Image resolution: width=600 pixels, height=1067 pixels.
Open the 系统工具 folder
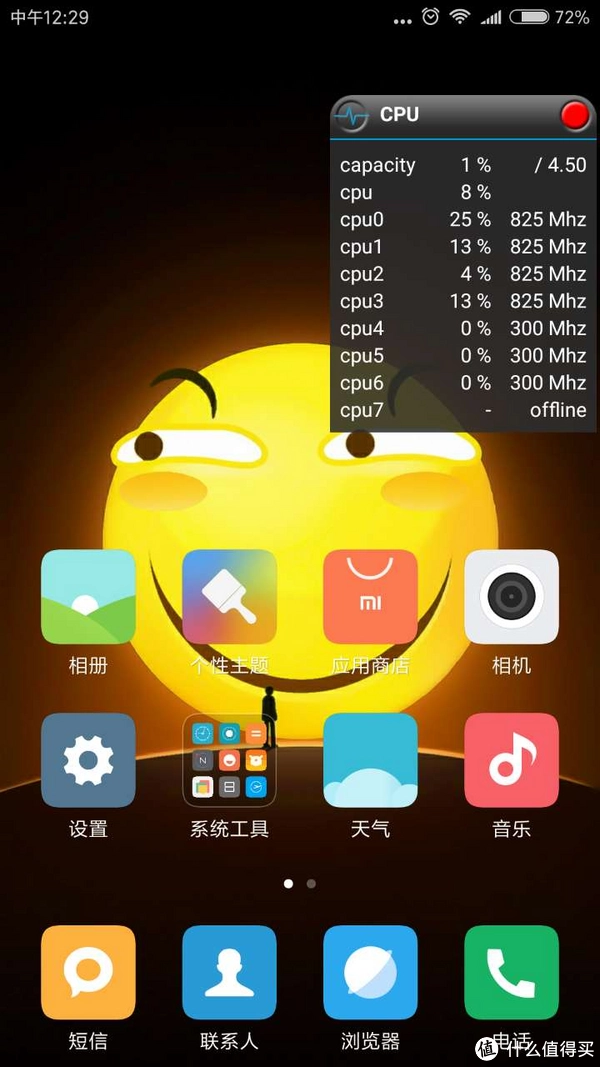tap(229, 760)
